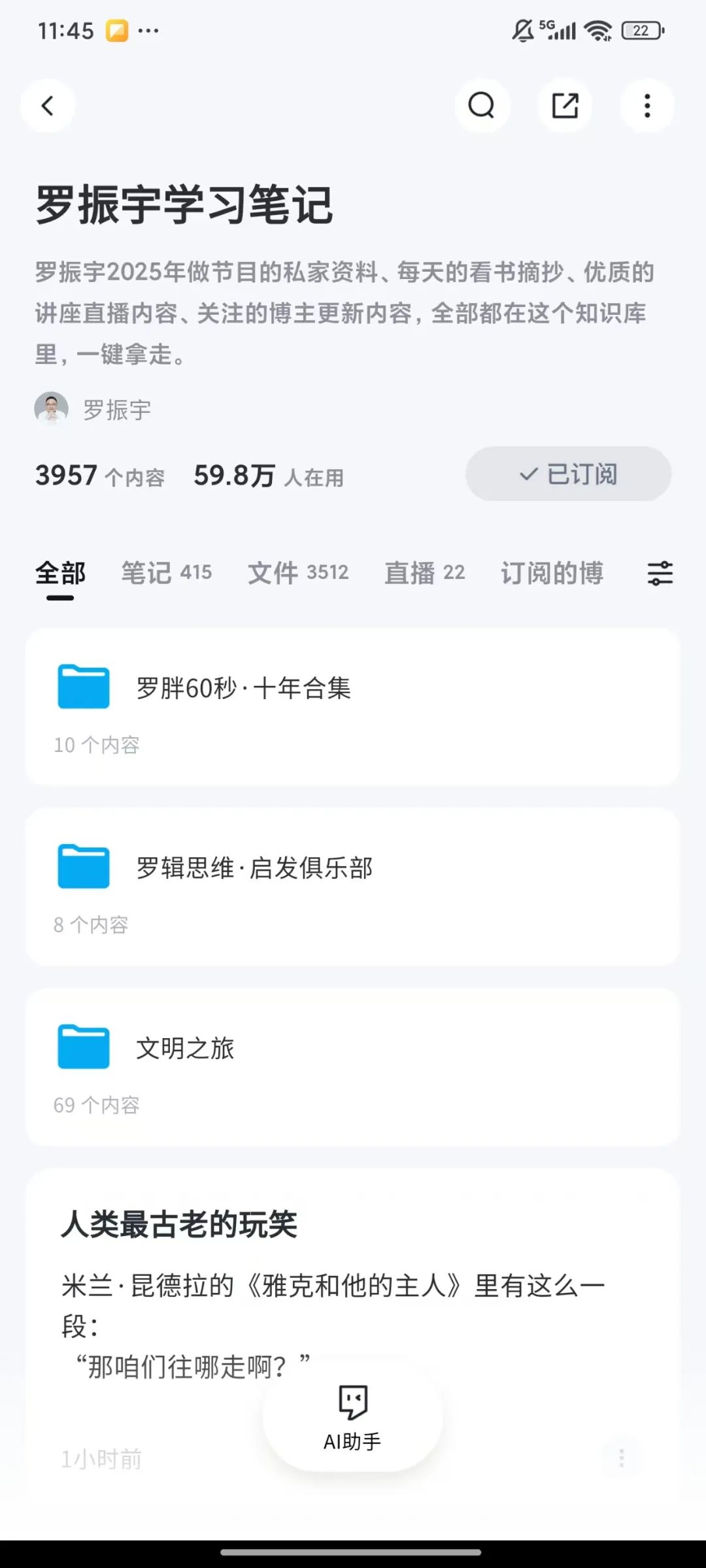Open the 文明之旅 folder
Viewport: 706px width, 1568px height.
353,1066
